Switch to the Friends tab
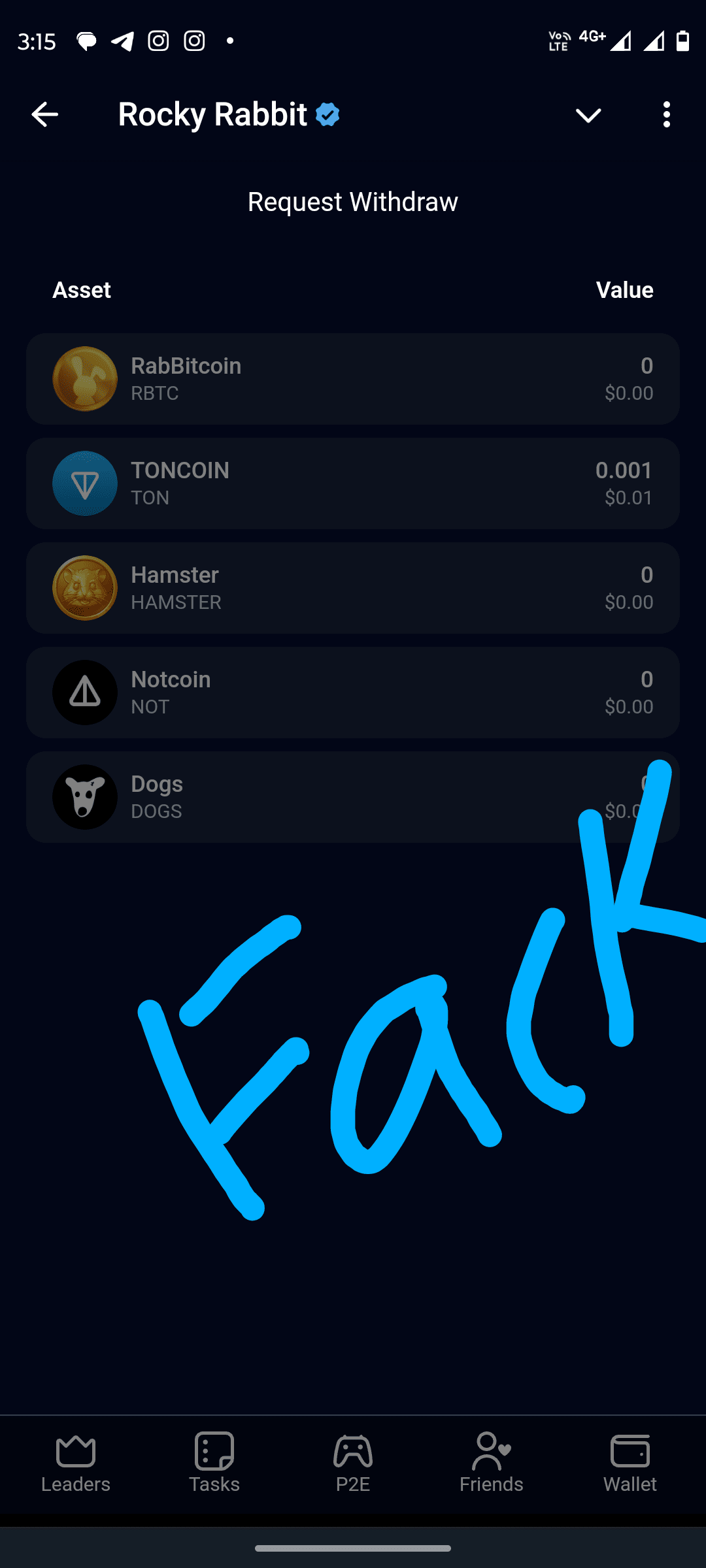Screen dimensions: 706x1568 point(492,1463)
